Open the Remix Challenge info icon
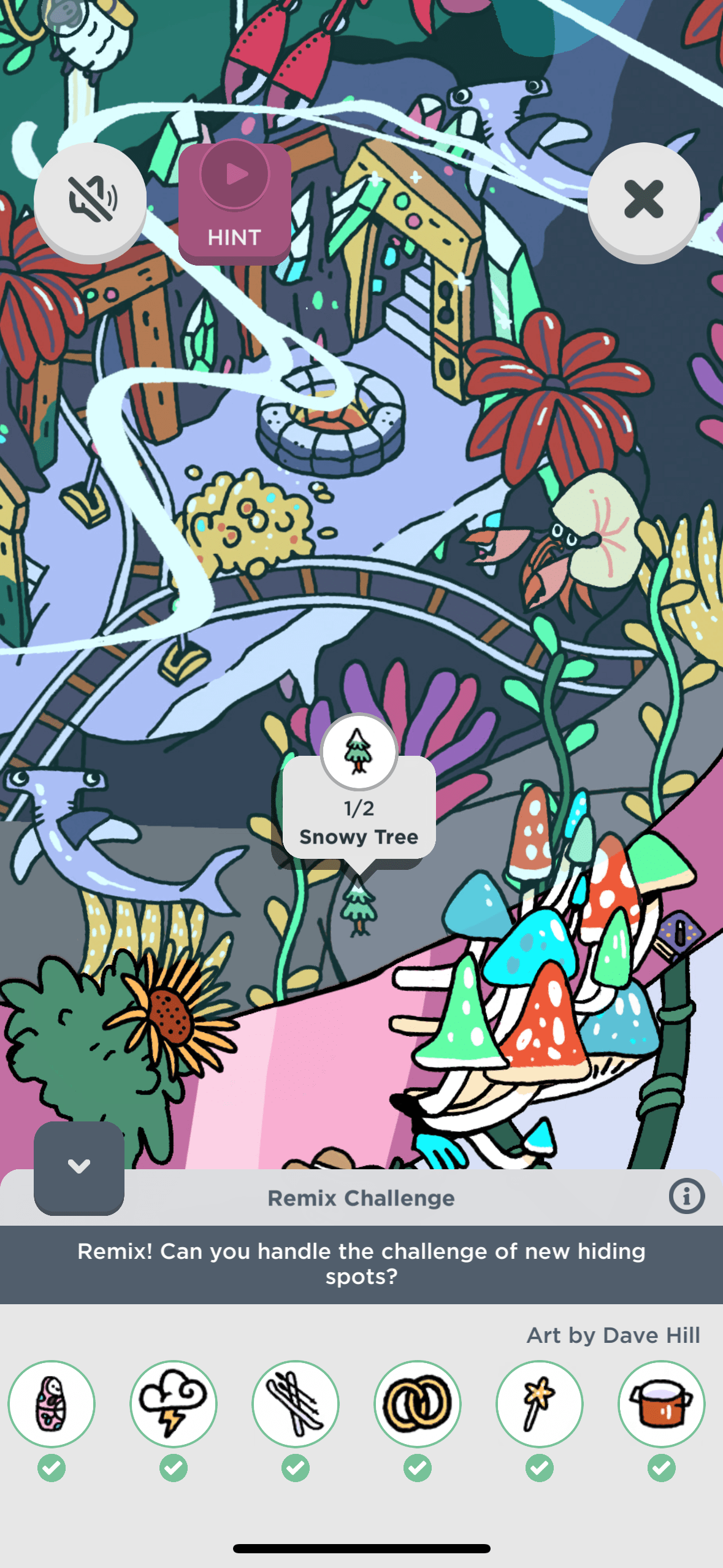723x1568 pixels. [x=686, y=1196]
